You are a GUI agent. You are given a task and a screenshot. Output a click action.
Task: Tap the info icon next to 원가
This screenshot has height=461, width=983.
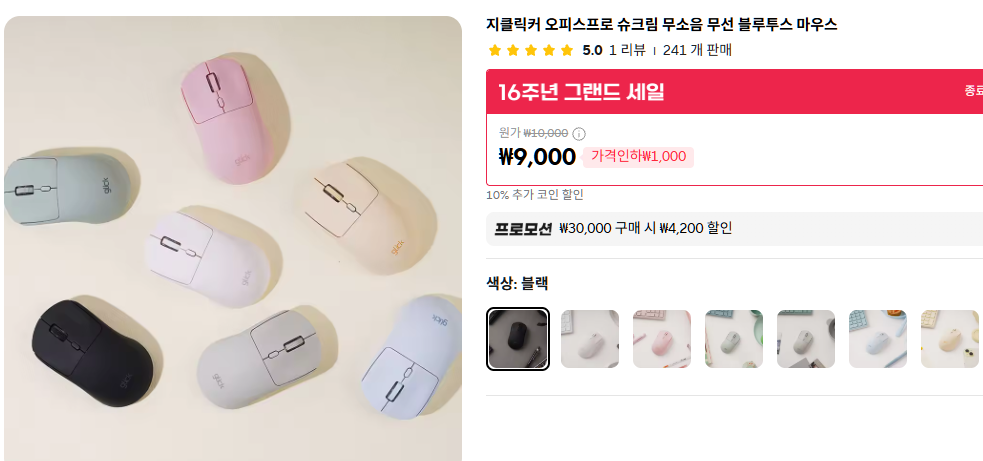579,133
